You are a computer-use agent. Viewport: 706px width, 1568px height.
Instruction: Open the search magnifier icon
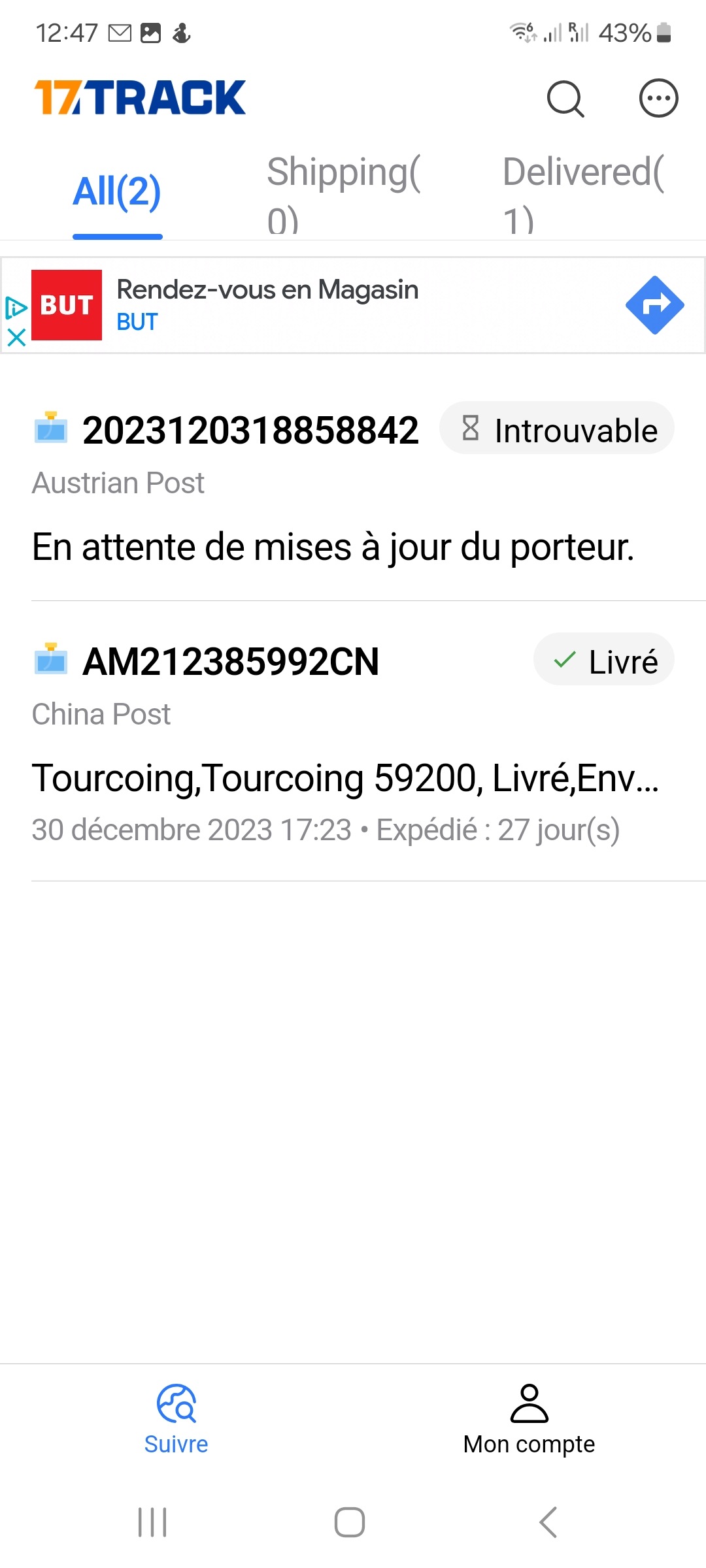(x=565, y=99)
